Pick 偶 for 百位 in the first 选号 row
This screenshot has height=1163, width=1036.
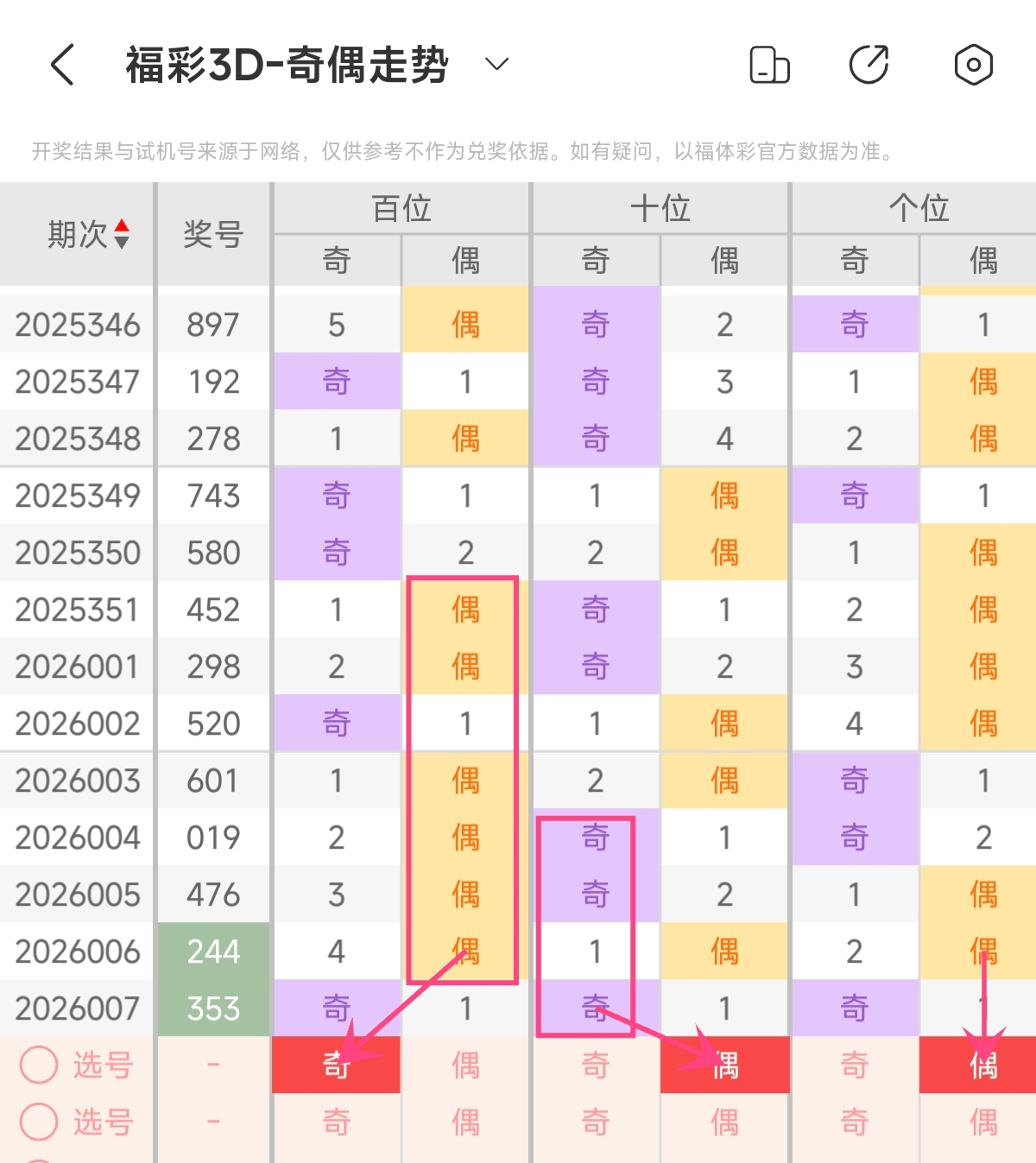tap(466, 1065)
